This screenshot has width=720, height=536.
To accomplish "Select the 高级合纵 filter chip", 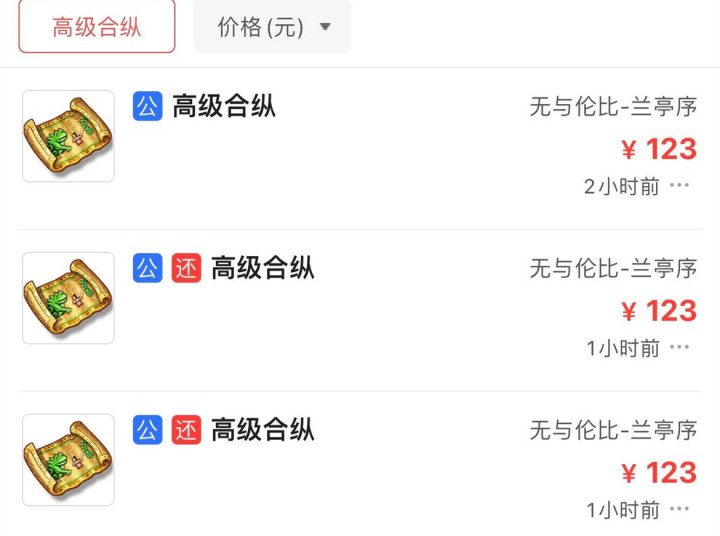I will click(x=97, y=27).
